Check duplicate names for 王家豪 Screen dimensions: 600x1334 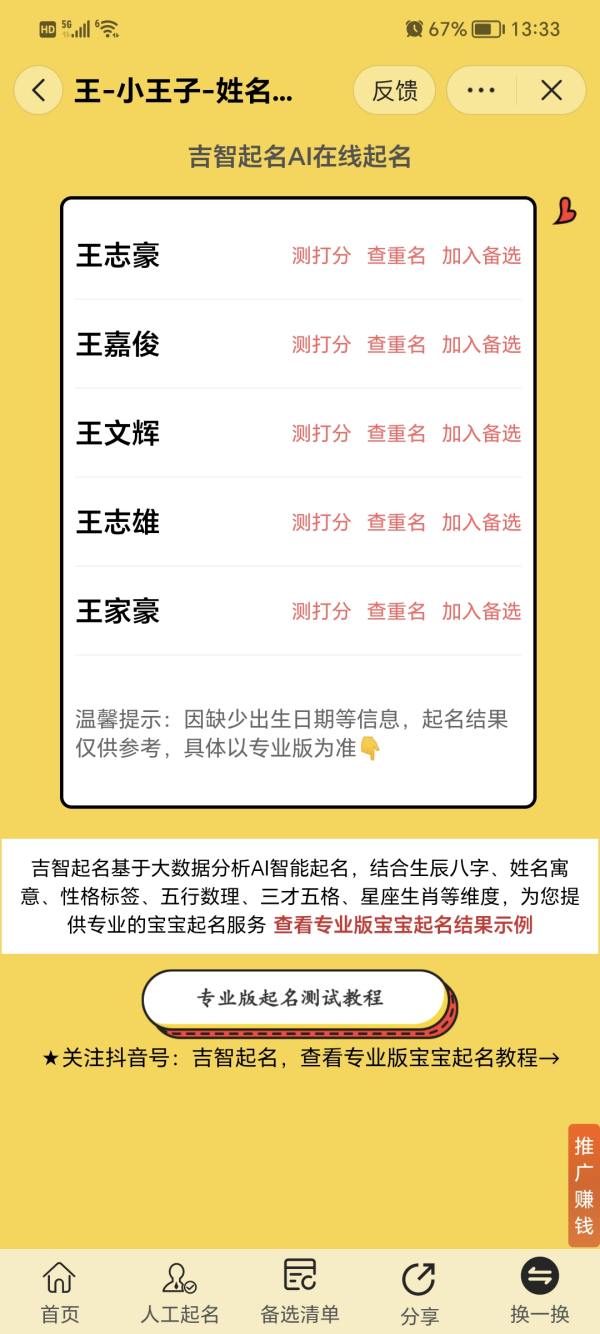tap(396, 611)
